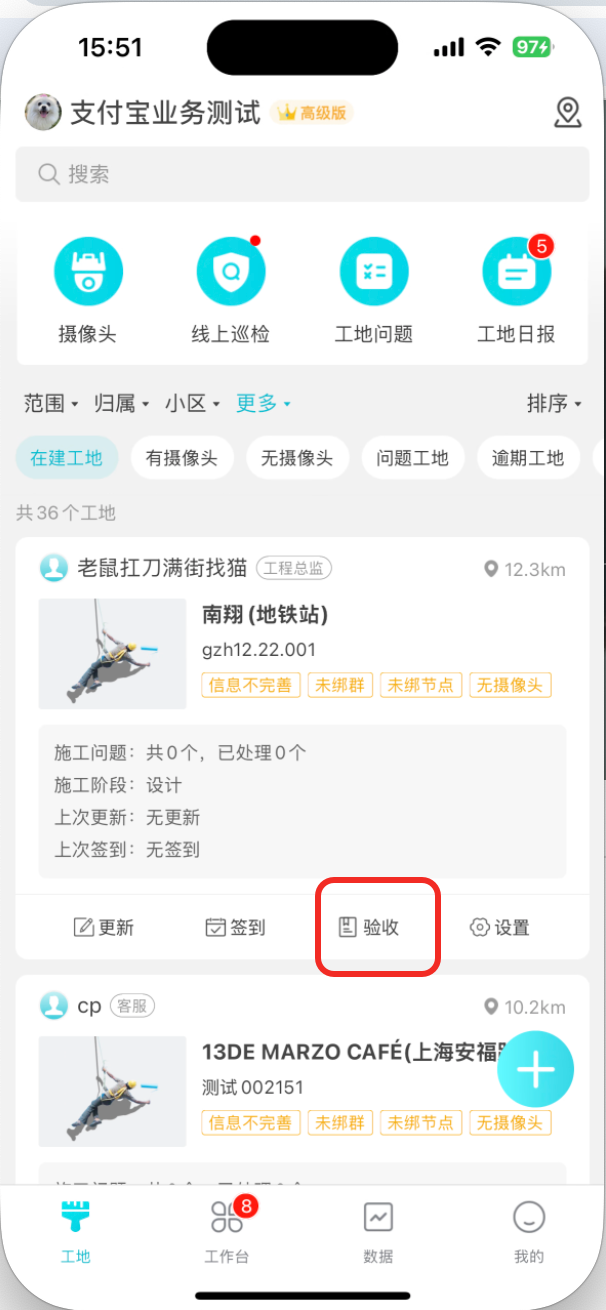This screenshot has height=1310, width=606.
Task: Select the 问题工地 chip
Action: [412, 458]
